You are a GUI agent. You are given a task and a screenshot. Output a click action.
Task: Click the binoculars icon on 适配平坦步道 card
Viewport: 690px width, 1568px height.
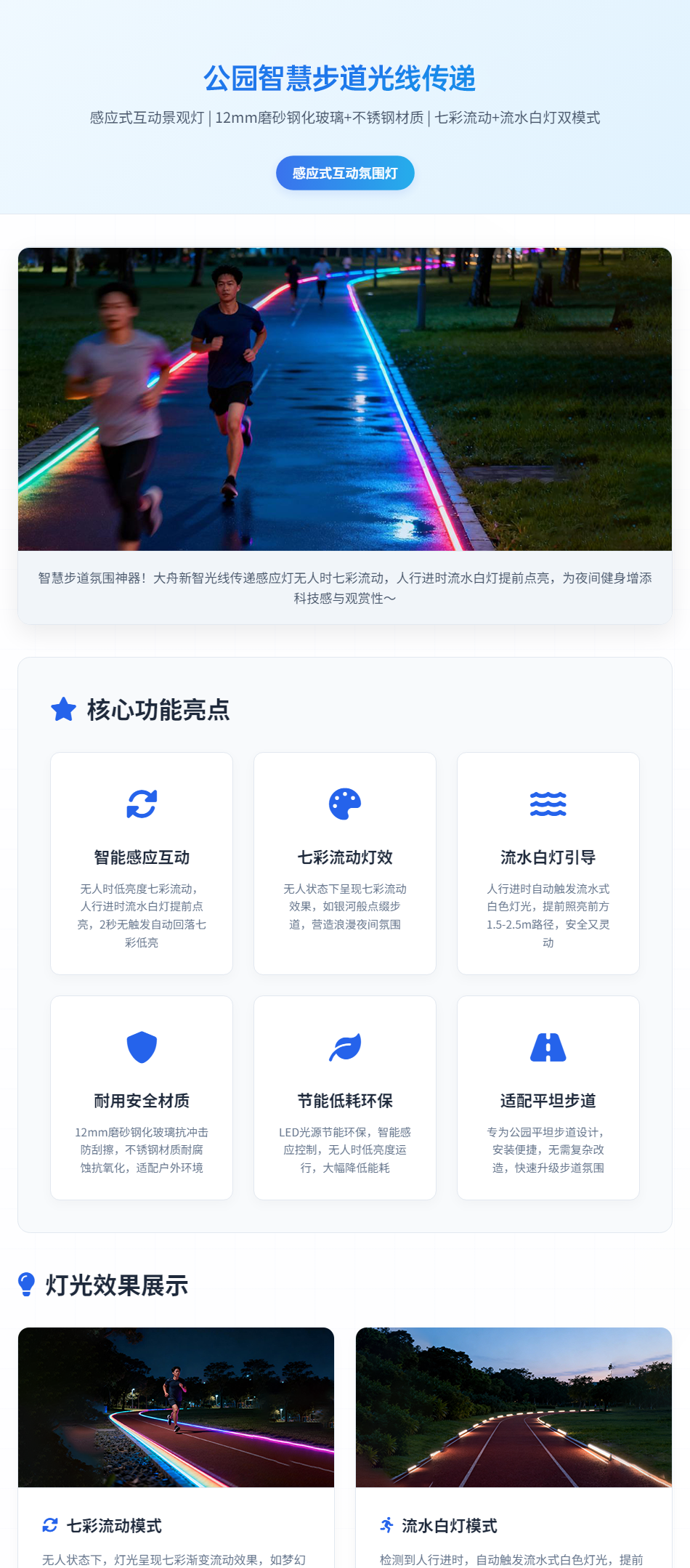(x=548, y=1046)
